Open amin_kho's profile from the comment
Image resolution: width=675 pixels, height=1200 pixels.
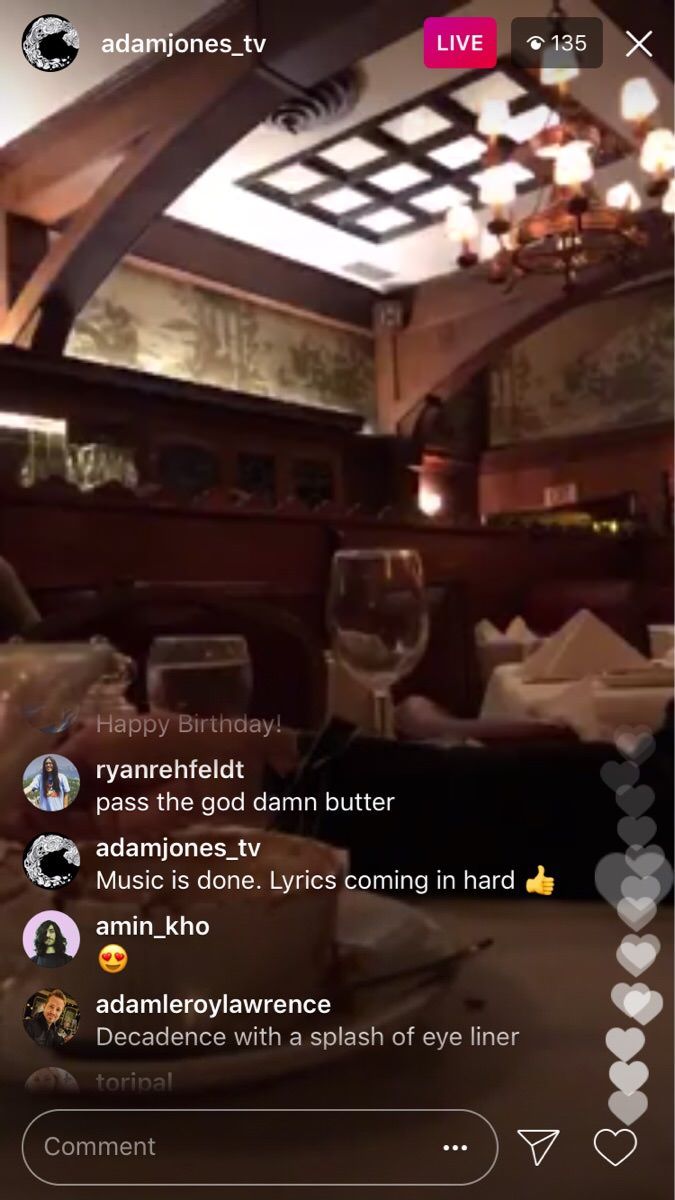[51, 939]
